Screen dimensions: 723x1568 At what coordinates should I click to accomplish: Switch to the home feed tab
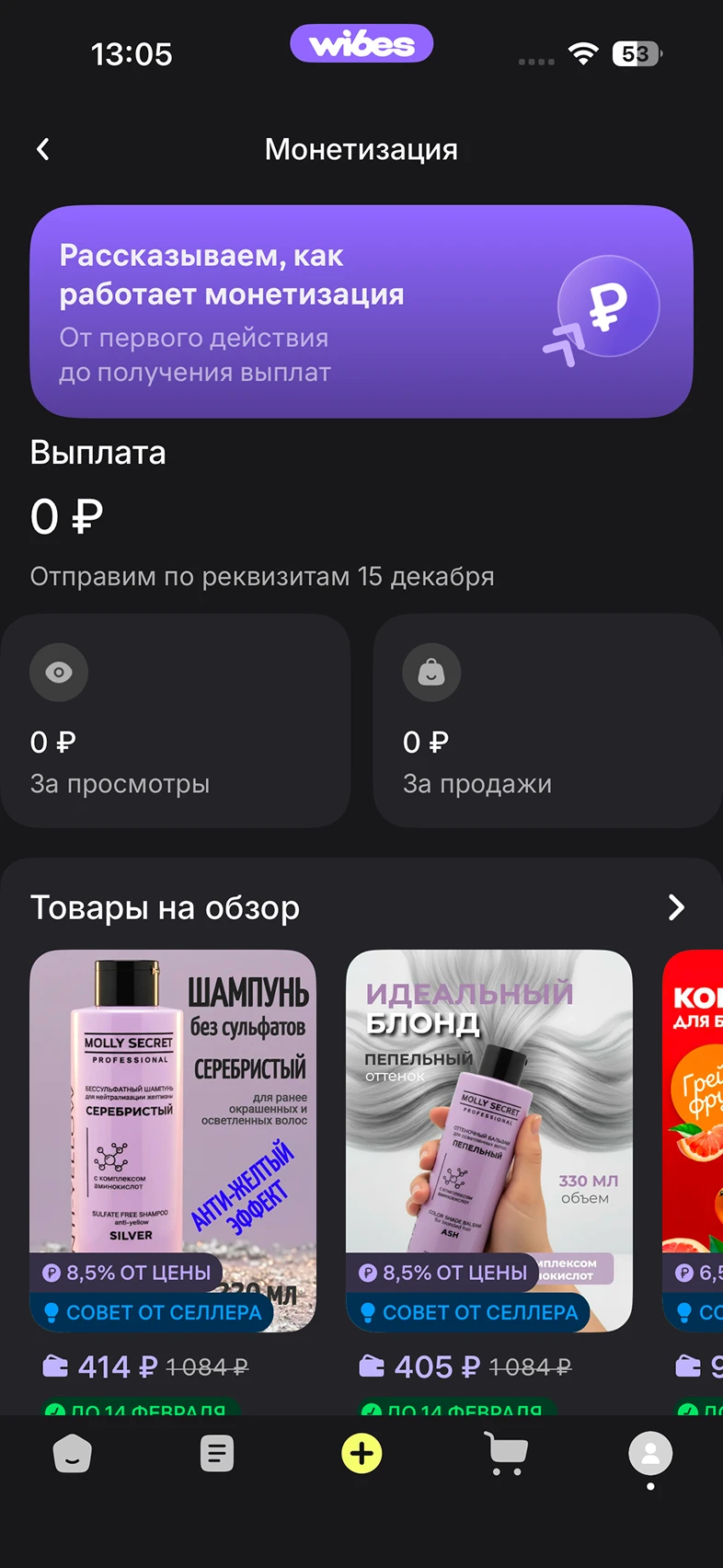click(73, 1455)
